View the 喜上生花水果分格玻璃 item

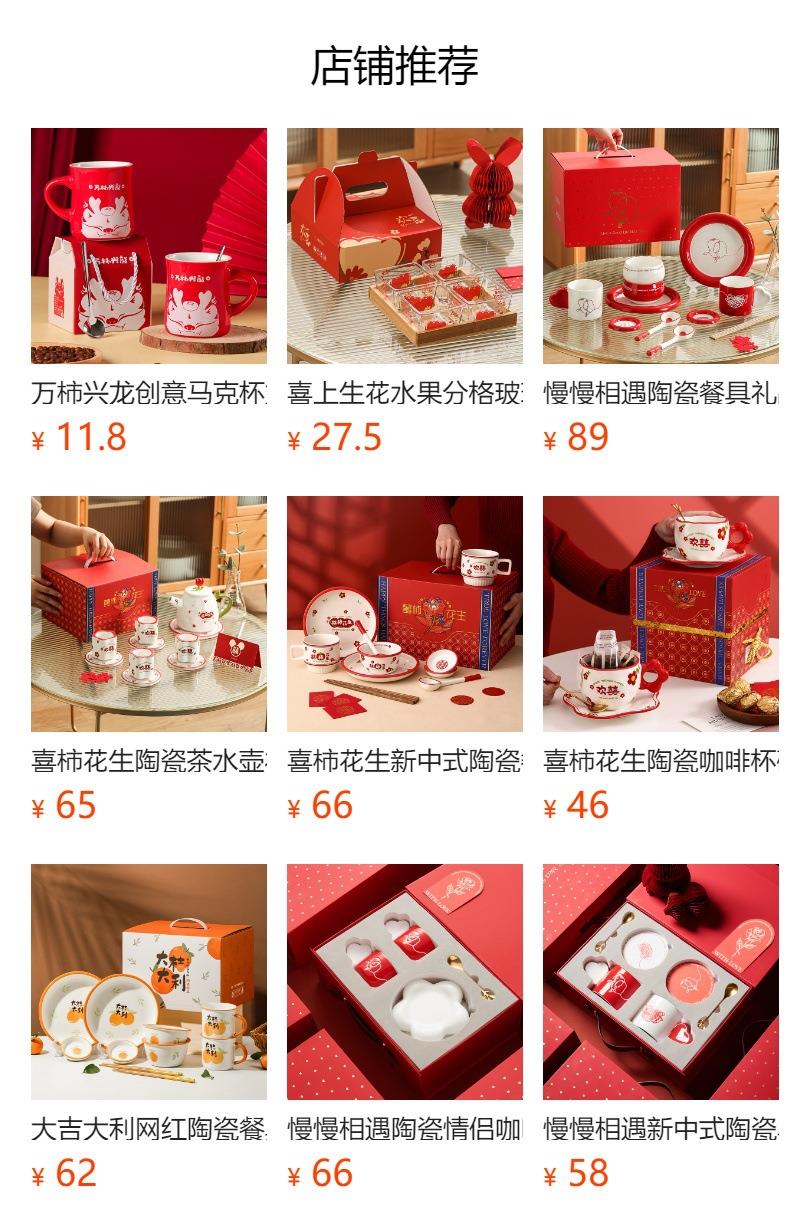[x=404, y=246]
